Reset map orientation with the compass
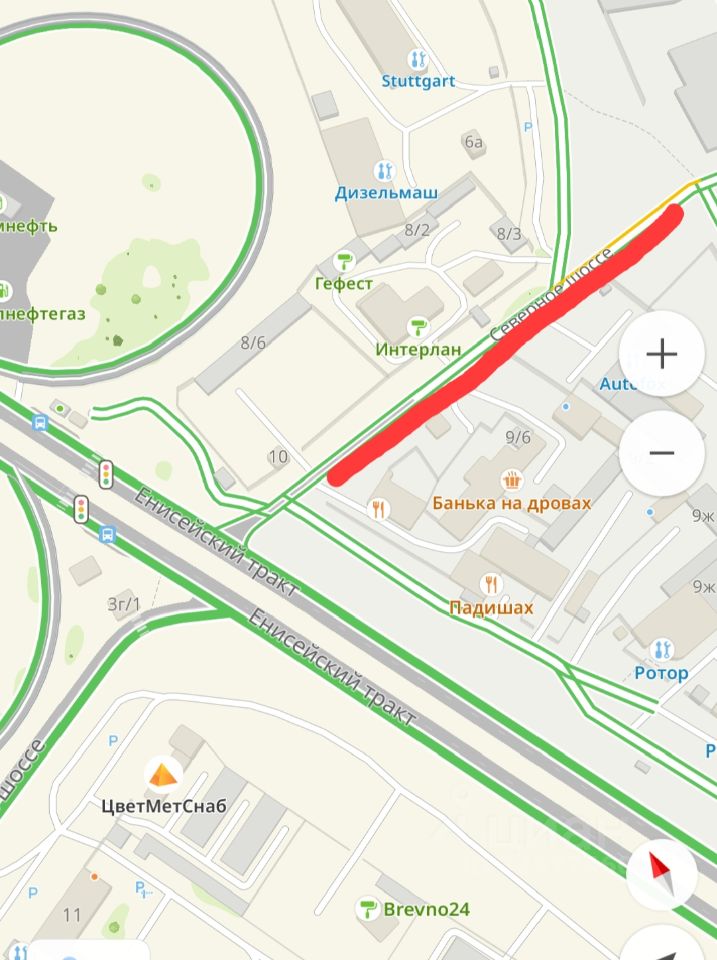The image size is (717, 960). (661, 874)
